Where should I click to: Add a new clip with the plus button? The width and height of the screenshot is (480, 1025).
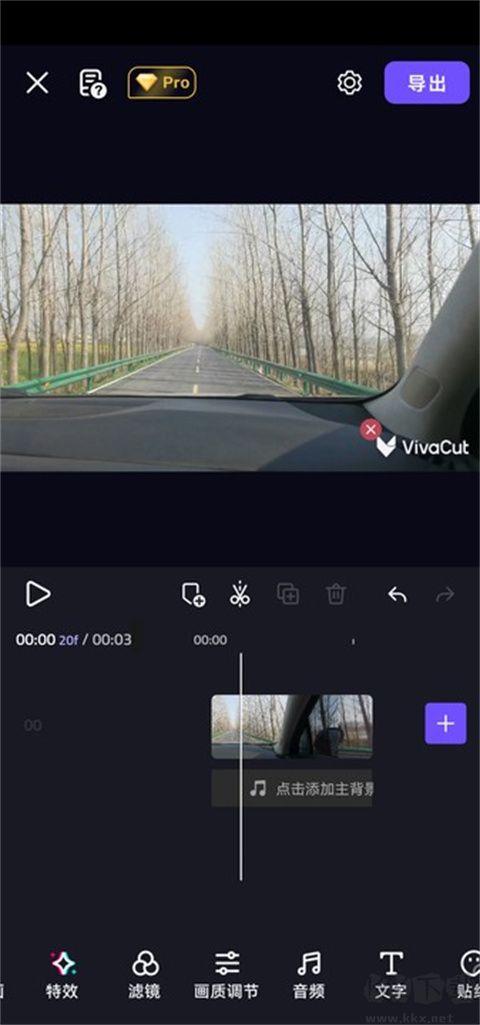point(446,724)
